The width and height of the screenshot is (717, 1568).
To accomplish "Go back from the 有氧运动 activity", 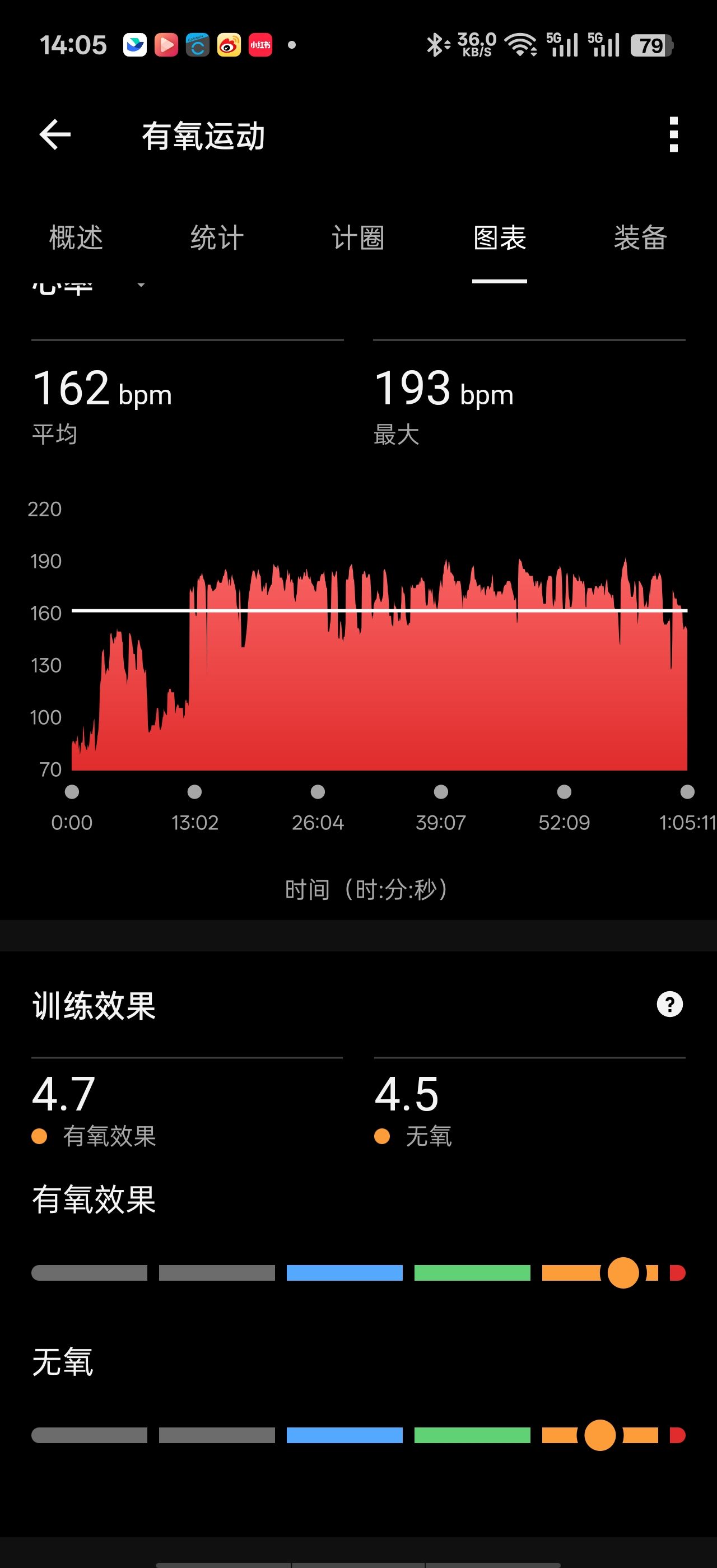I will [55, 134].
